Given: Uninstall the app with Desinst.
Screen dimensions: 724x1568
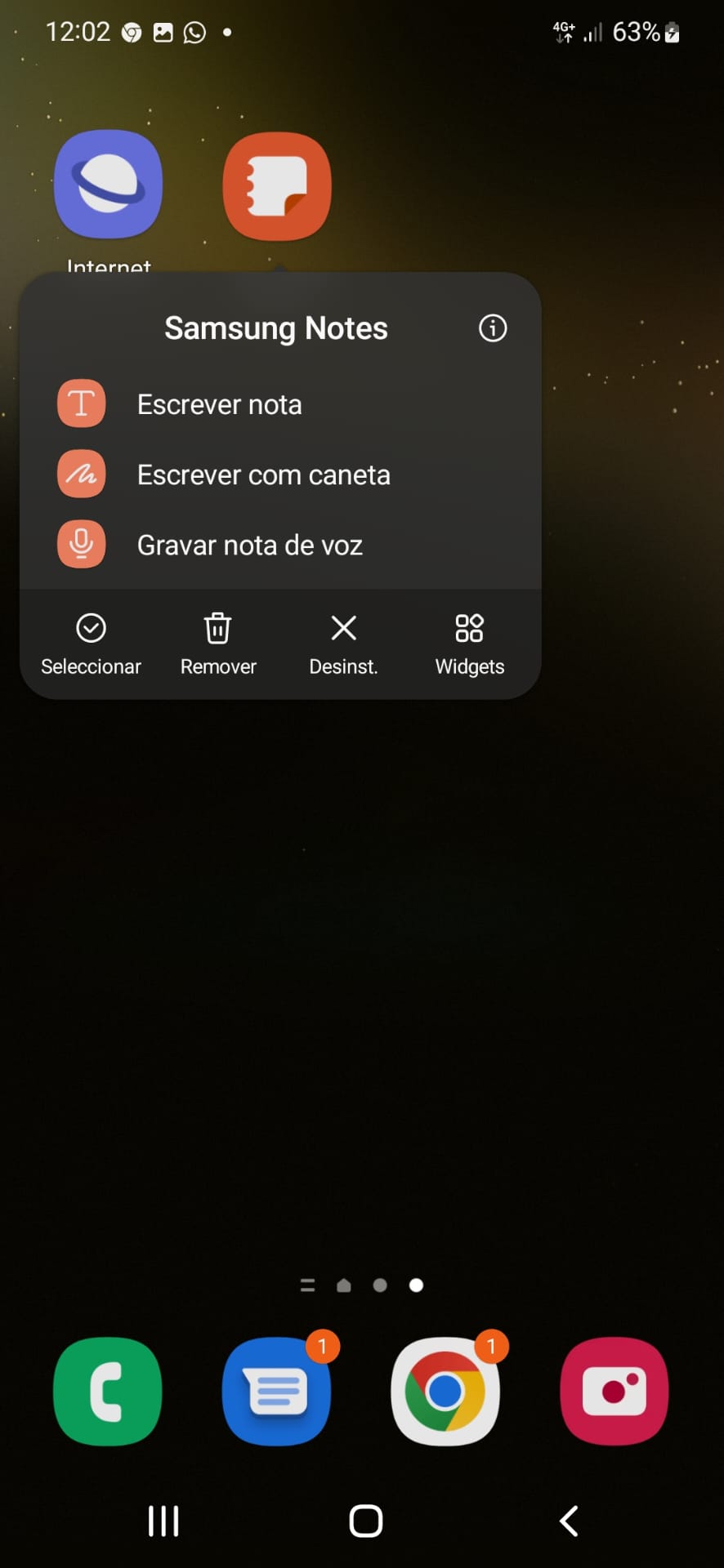Looking at the screenshot, I should click(343, 644).
